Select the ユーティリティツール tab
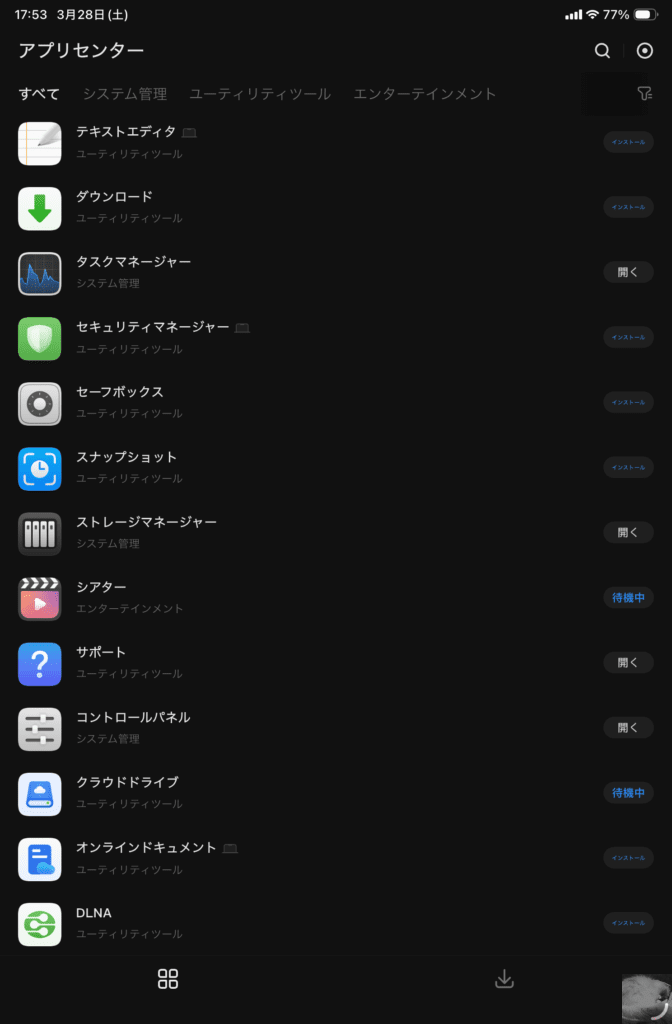 coord(260,94)
